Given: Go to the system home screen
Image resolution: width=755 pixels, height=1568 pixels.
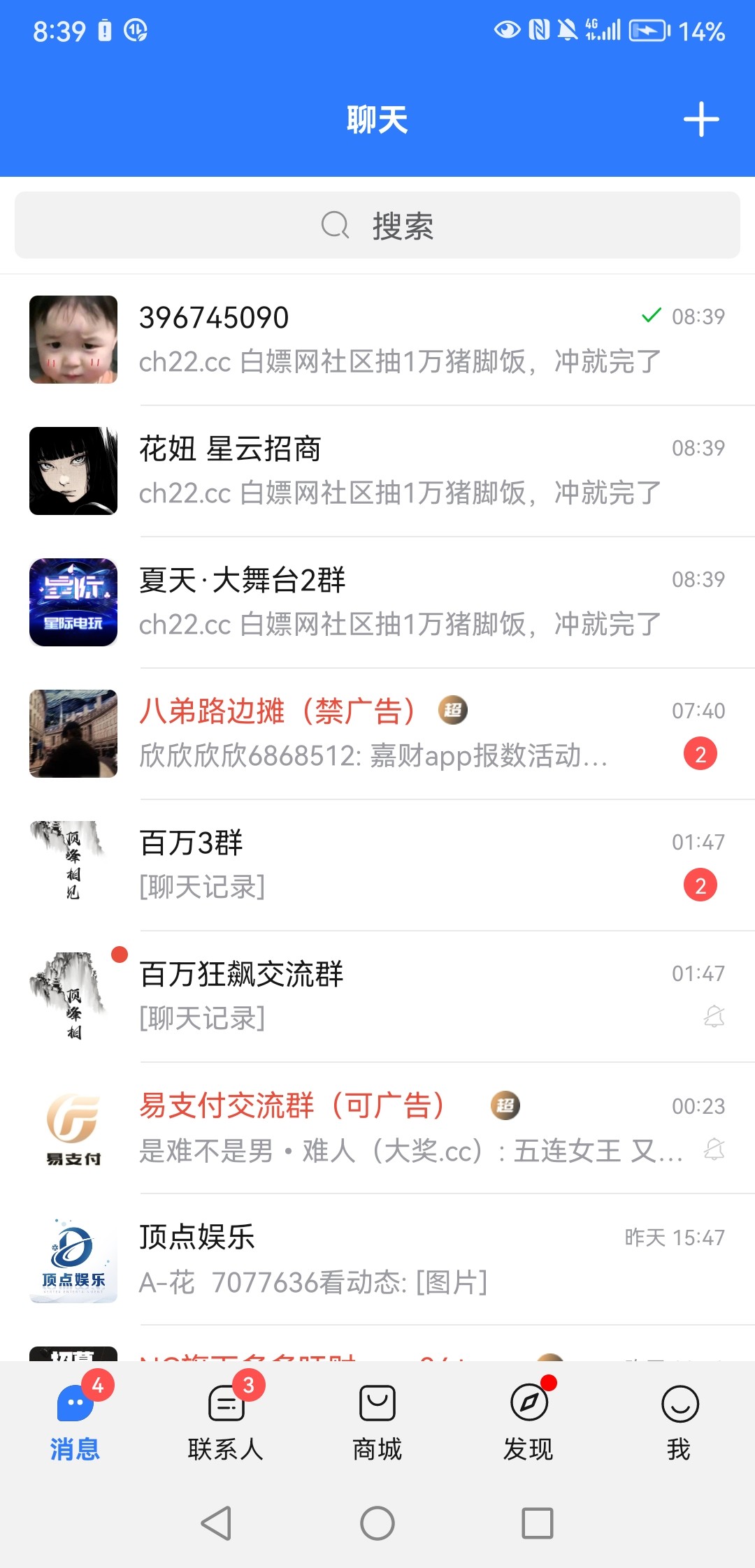Looking at the screenshot, I should point(377,1523).
